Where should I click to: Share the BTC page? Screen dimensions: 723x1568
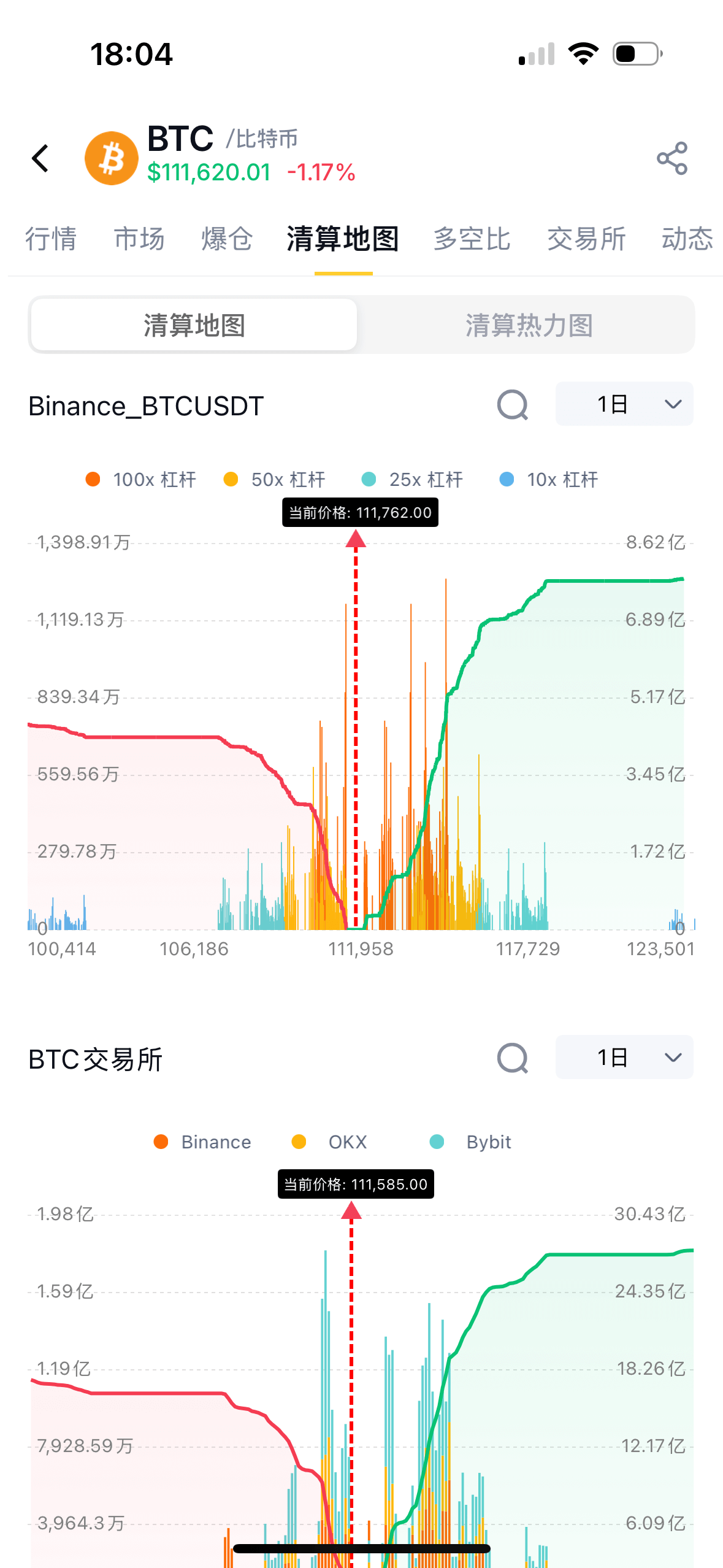click(x=672, y=158)
